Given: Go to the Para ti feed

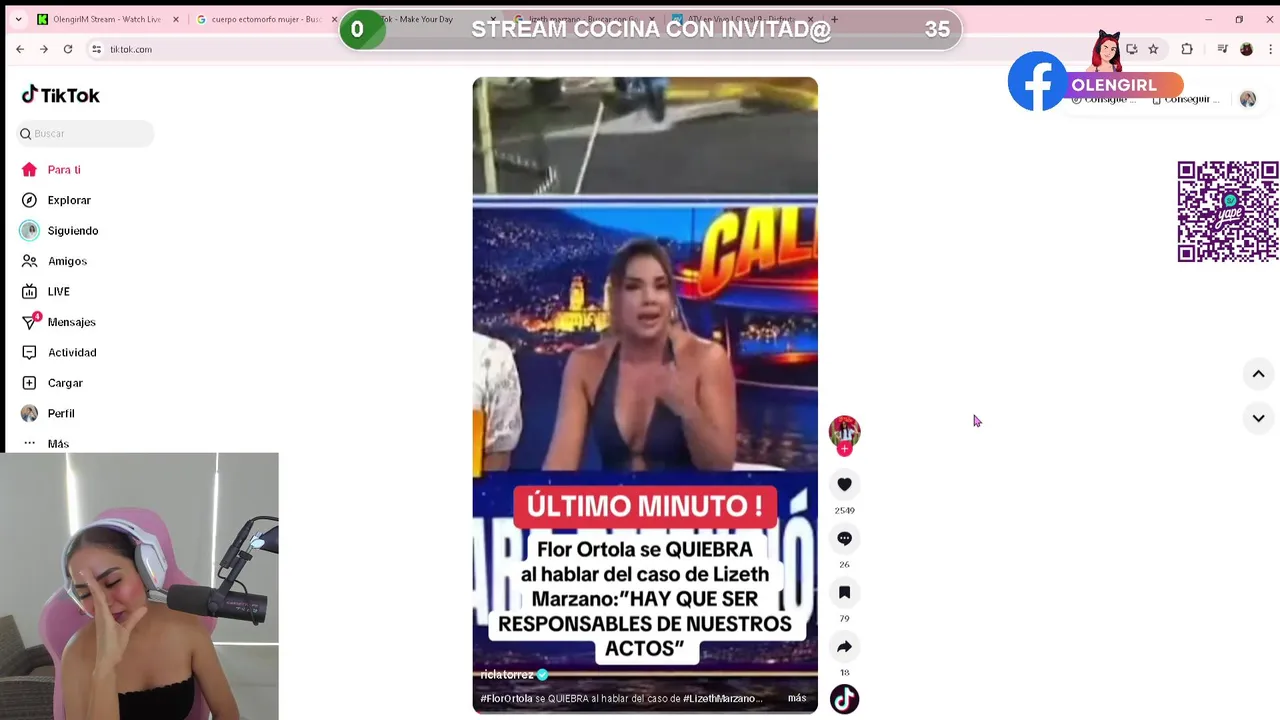Looking at the screenshot, I should click(63, 170).
